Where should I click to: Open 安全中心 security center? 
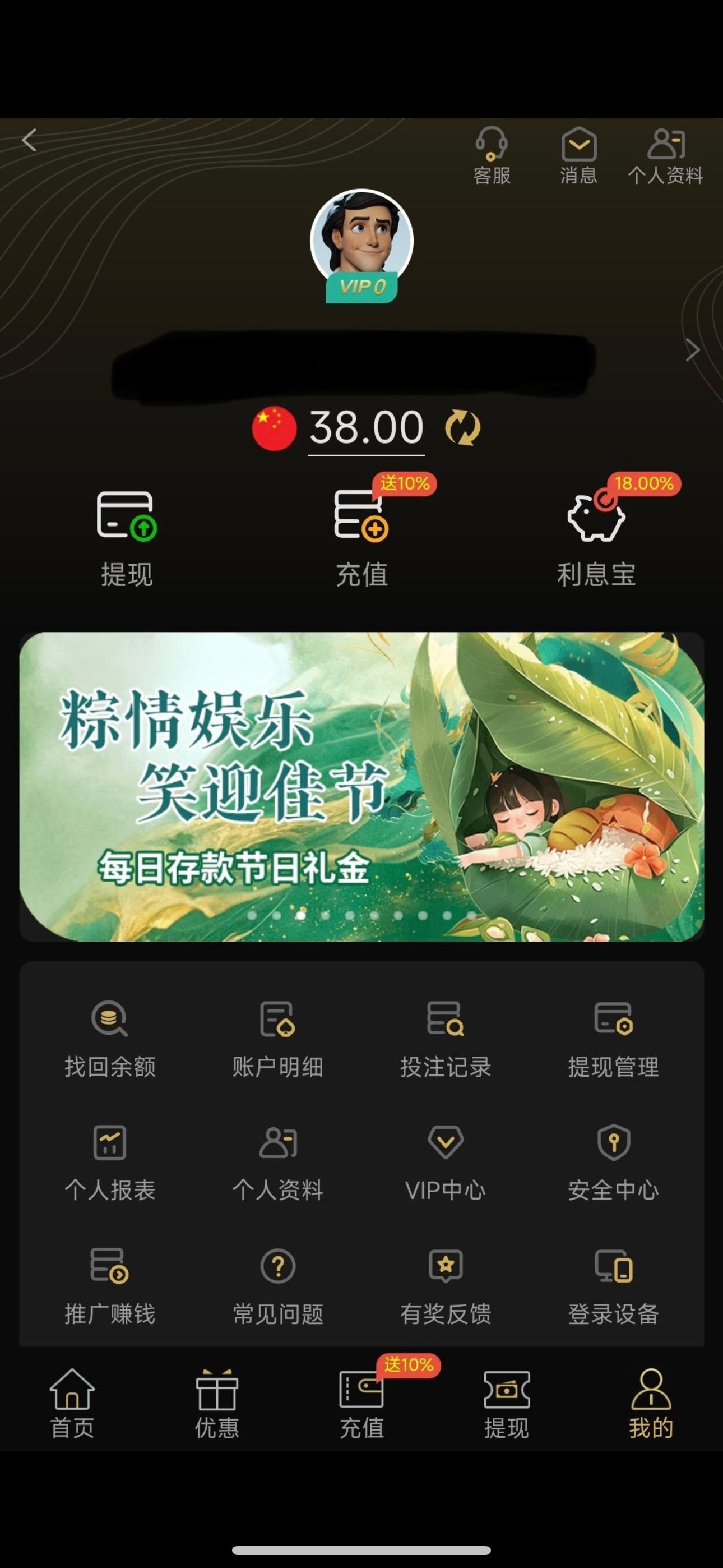(x=614, y=1161)
